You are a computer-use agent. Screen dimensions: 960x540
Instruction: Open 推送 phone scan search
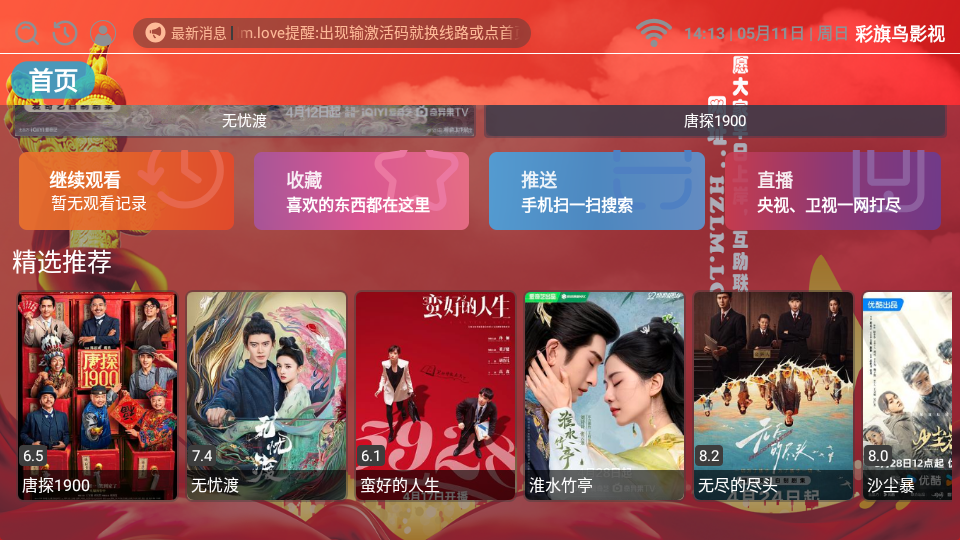(596, 191)
